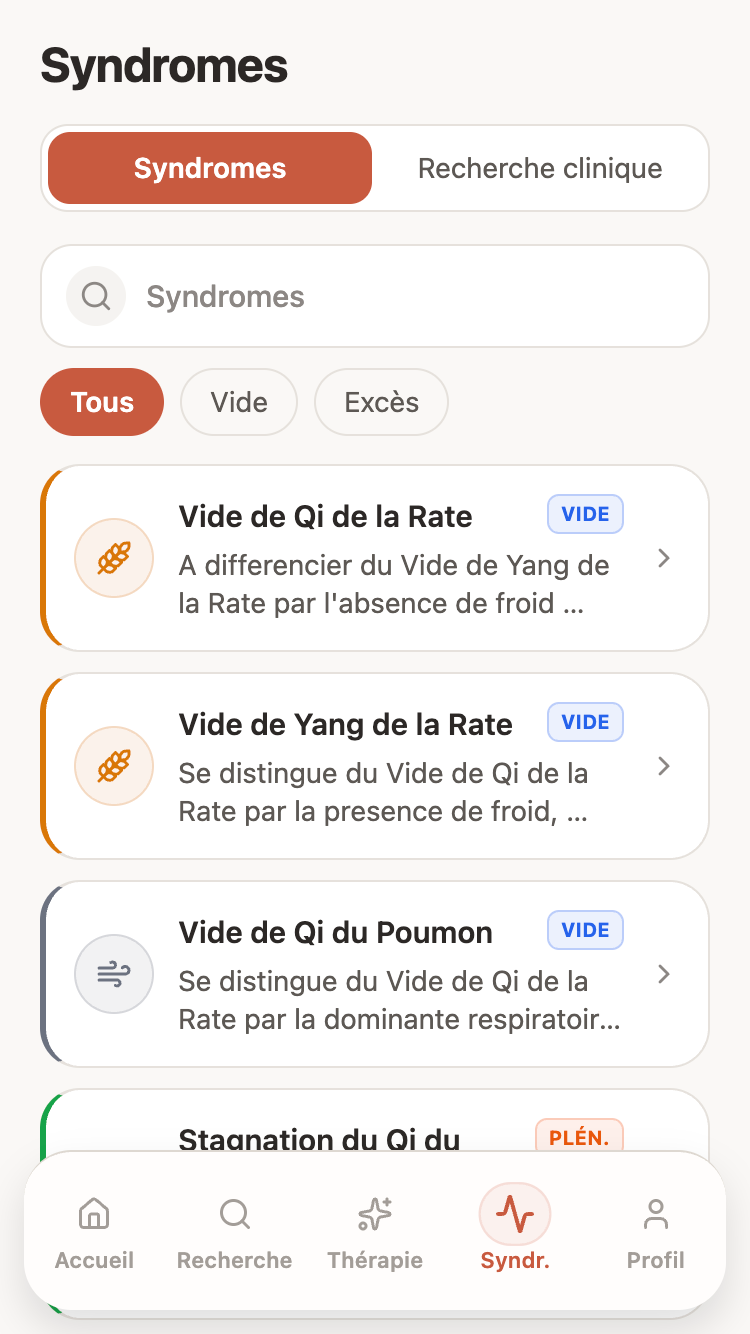Tap the Syndromes search field
Image resolution: width=750 pixels, height=1334 pixels.
coord(375,296)
